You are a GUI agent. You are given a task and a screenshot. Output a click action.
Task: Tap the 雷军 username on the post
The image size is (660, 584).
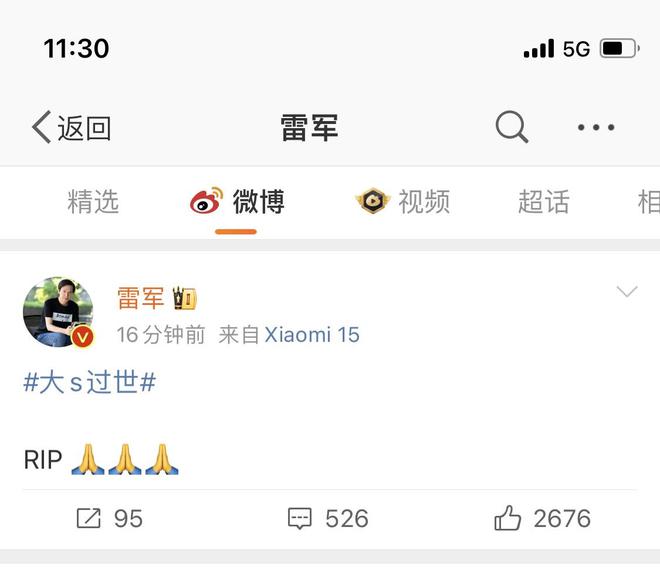[x=140, y=298]
